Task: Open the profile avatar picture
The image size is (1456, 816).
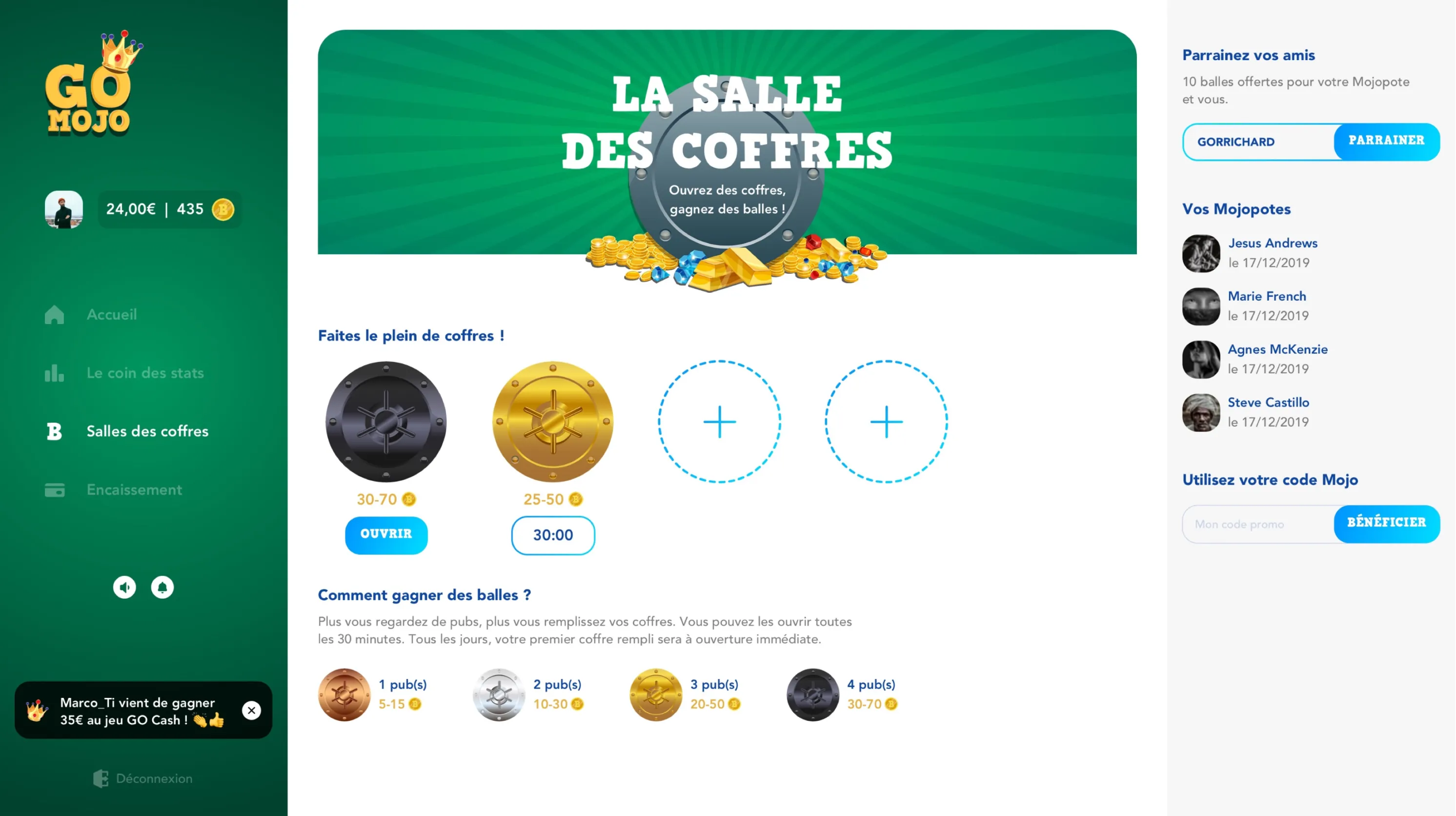Action: pos(64,210)
